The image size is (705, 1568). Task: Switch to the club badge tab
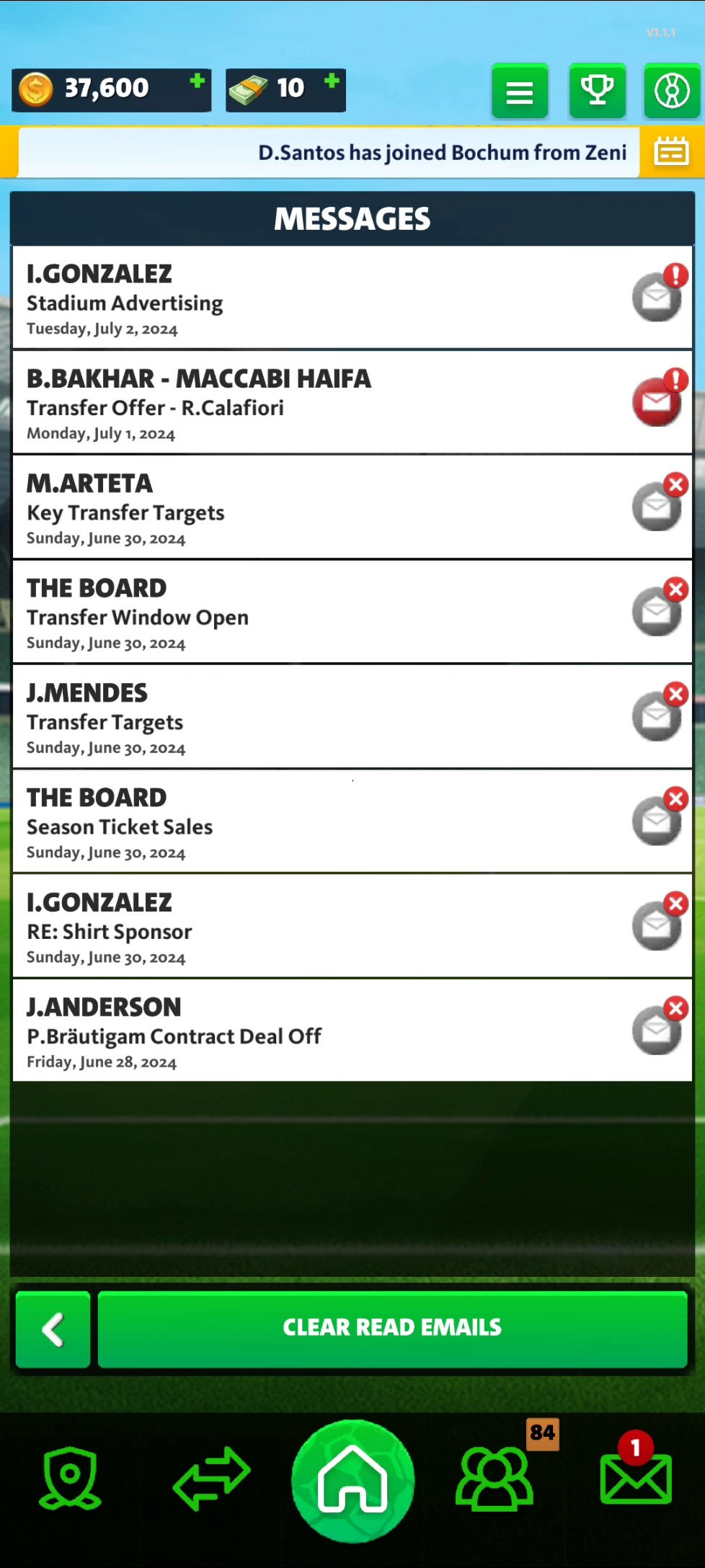70,1479
